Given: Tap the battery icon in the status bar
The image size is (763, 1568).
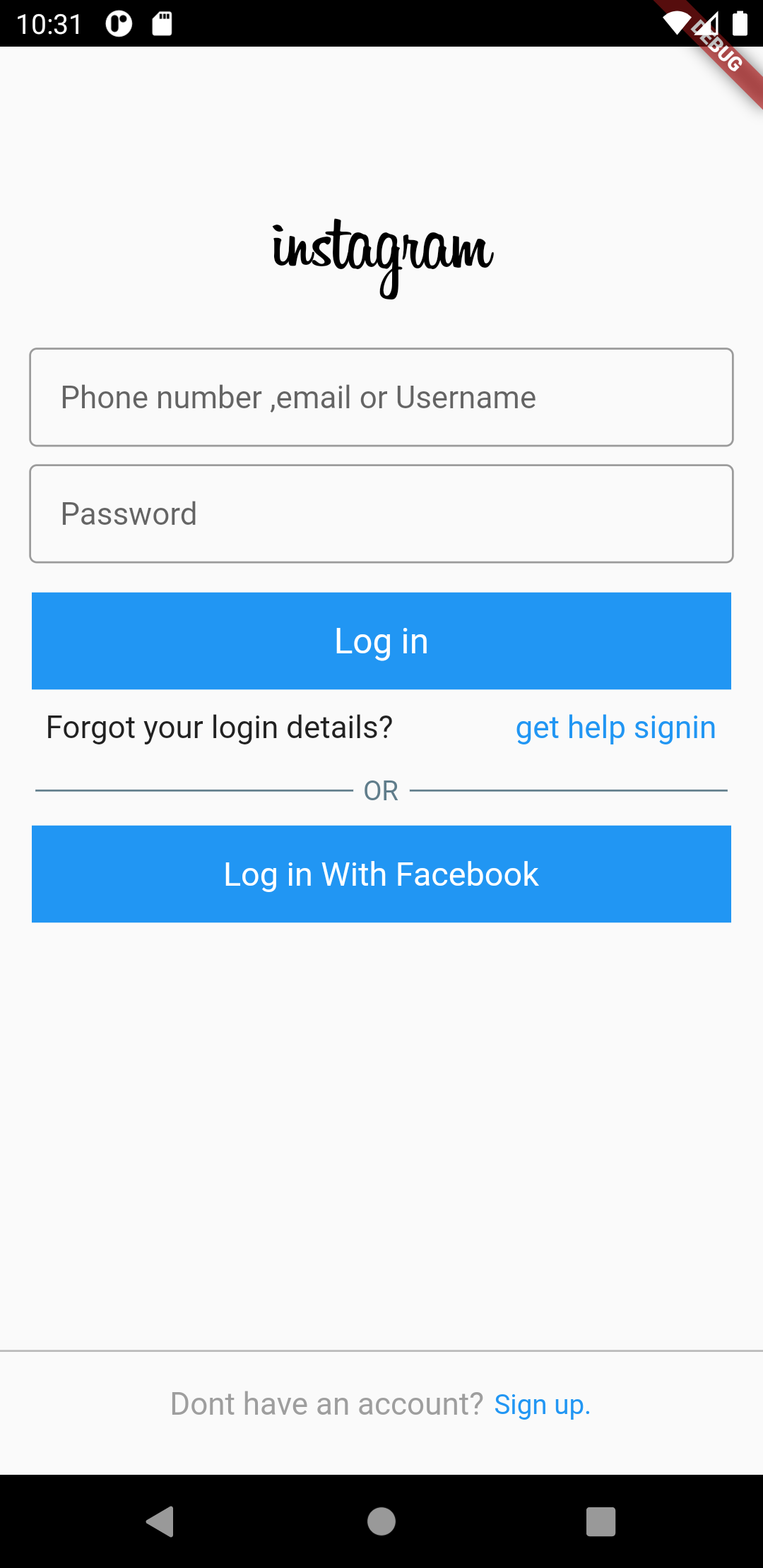Looking at the screenshot, I should [x=740, y=25].
